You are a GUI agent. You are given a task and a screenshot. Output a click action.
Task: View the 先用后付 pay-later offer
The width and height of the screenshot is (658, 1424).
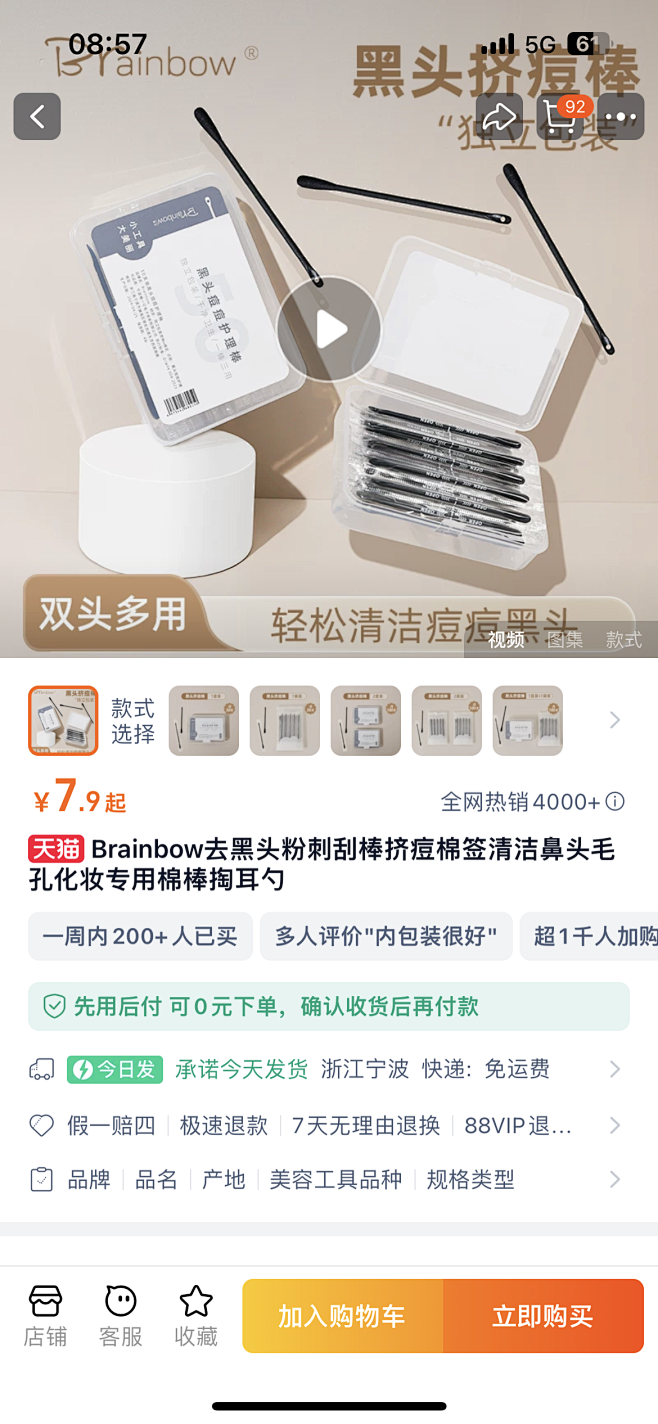click(329, 1006)
